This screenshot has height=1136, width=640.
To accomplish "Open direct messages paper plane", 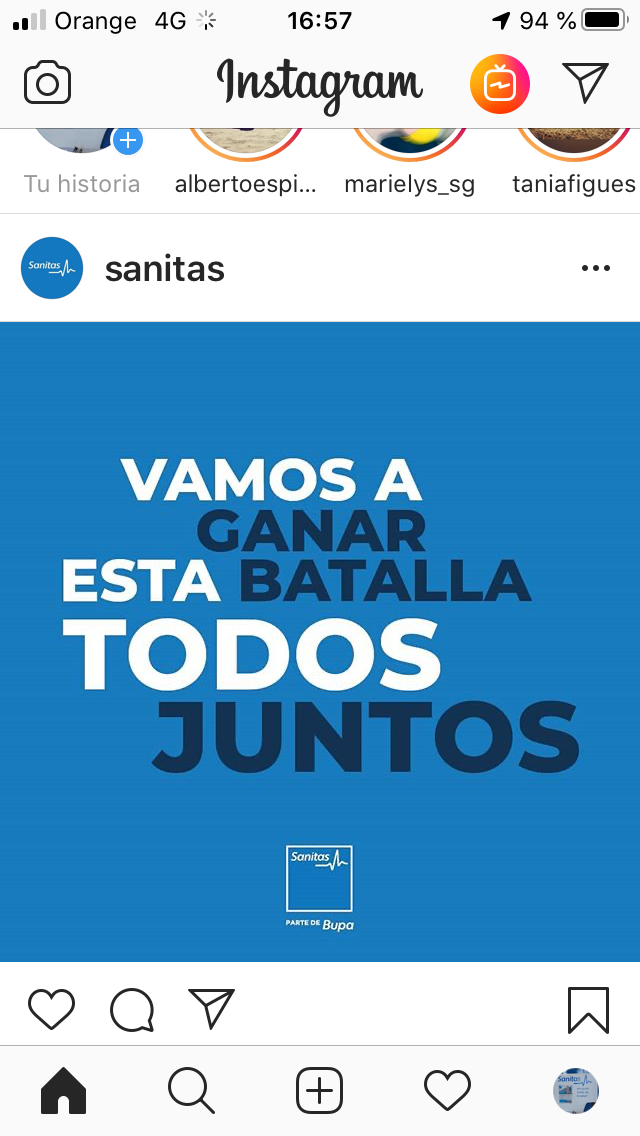I will tap(585, 83).
